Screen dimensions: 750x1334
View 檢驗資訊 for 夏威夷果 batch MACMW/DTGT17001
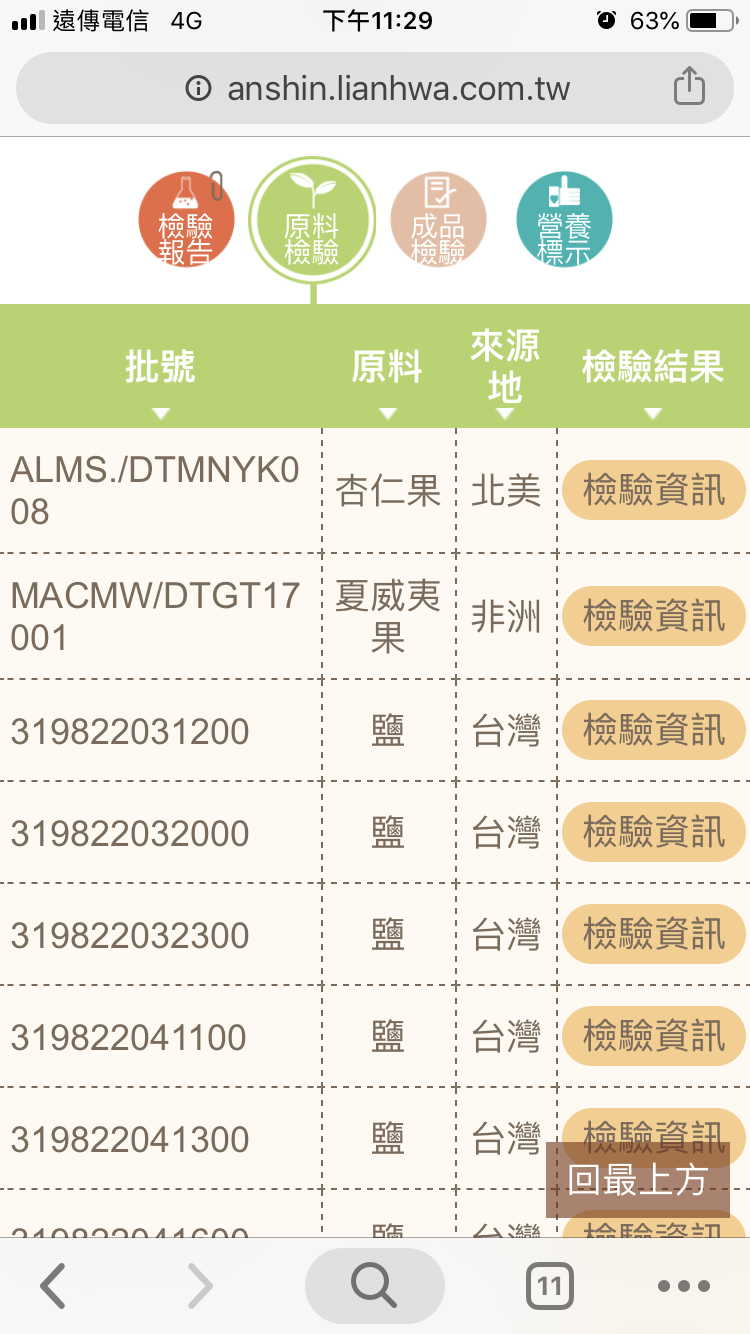tap(654, 616)
